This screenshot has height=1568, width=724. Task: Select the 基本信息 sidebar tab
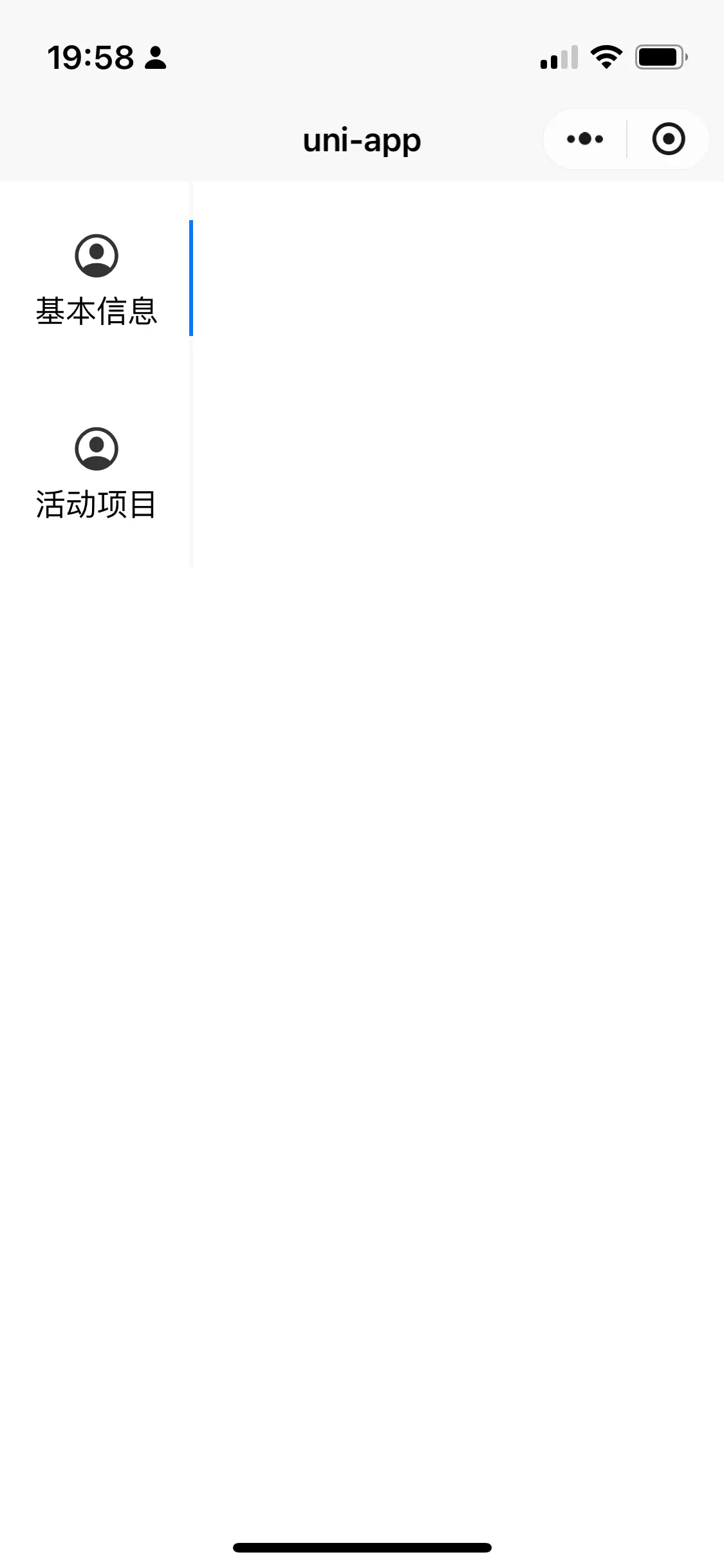(x=96, y=279)
